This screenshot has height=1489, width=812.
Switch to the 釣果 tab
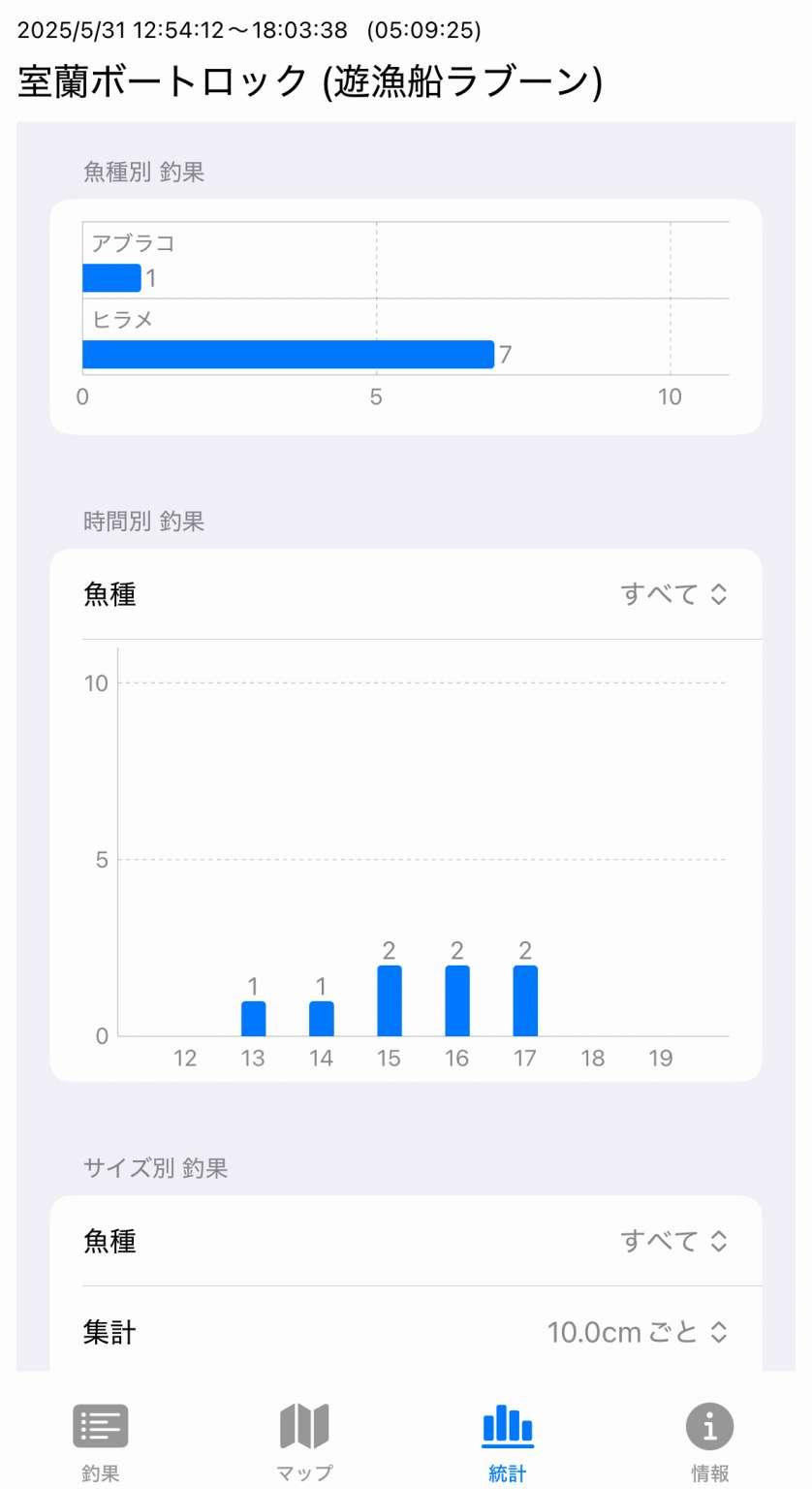(x=101, y=1442)
